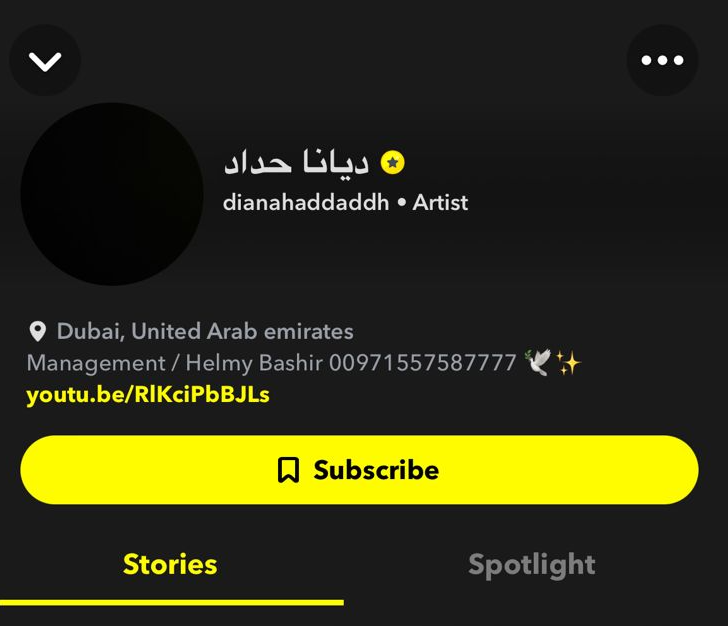Screen dimensions: 728x626
Task: Open the youtu.be/RlKciPbBJLs link
Action: [148, 395]
